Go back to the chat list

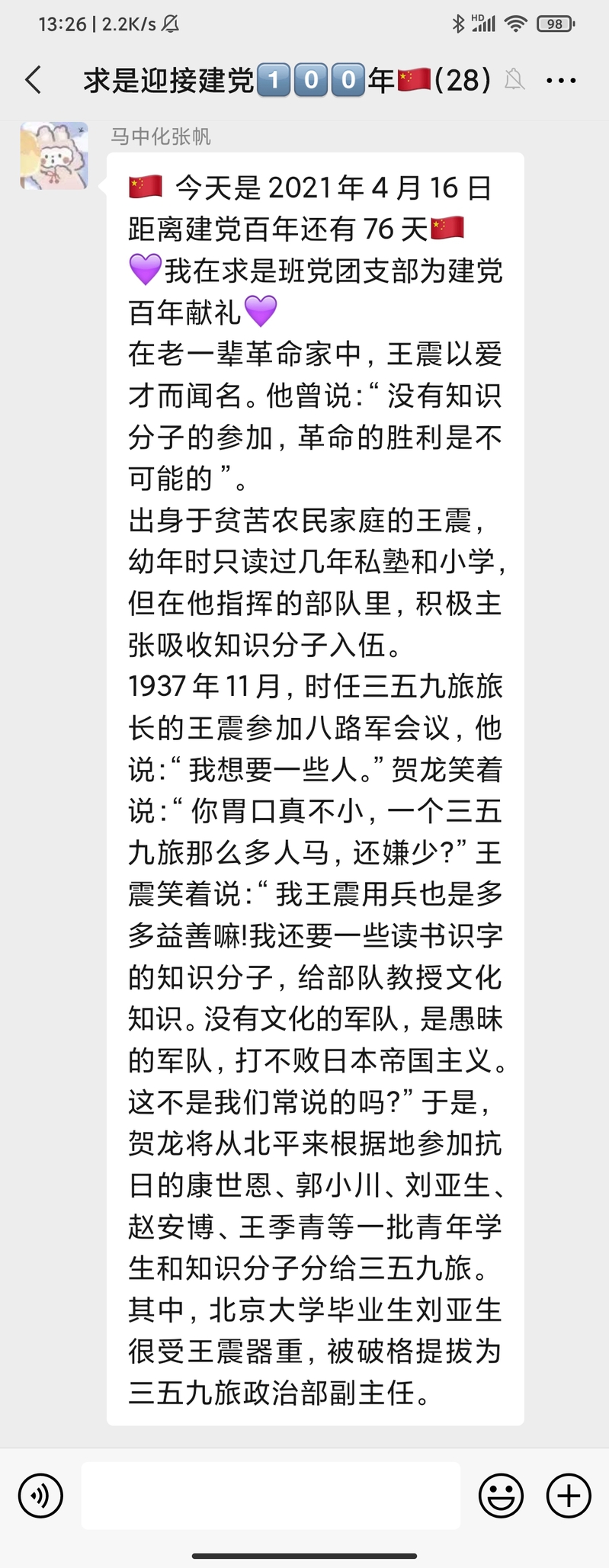[34, 80]
